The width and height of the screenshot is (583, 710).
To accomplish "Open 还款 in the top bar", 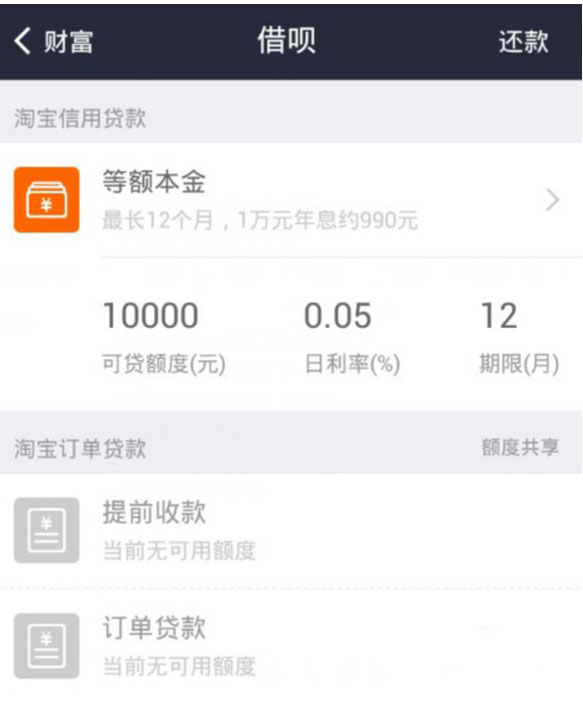I will 524,42.
